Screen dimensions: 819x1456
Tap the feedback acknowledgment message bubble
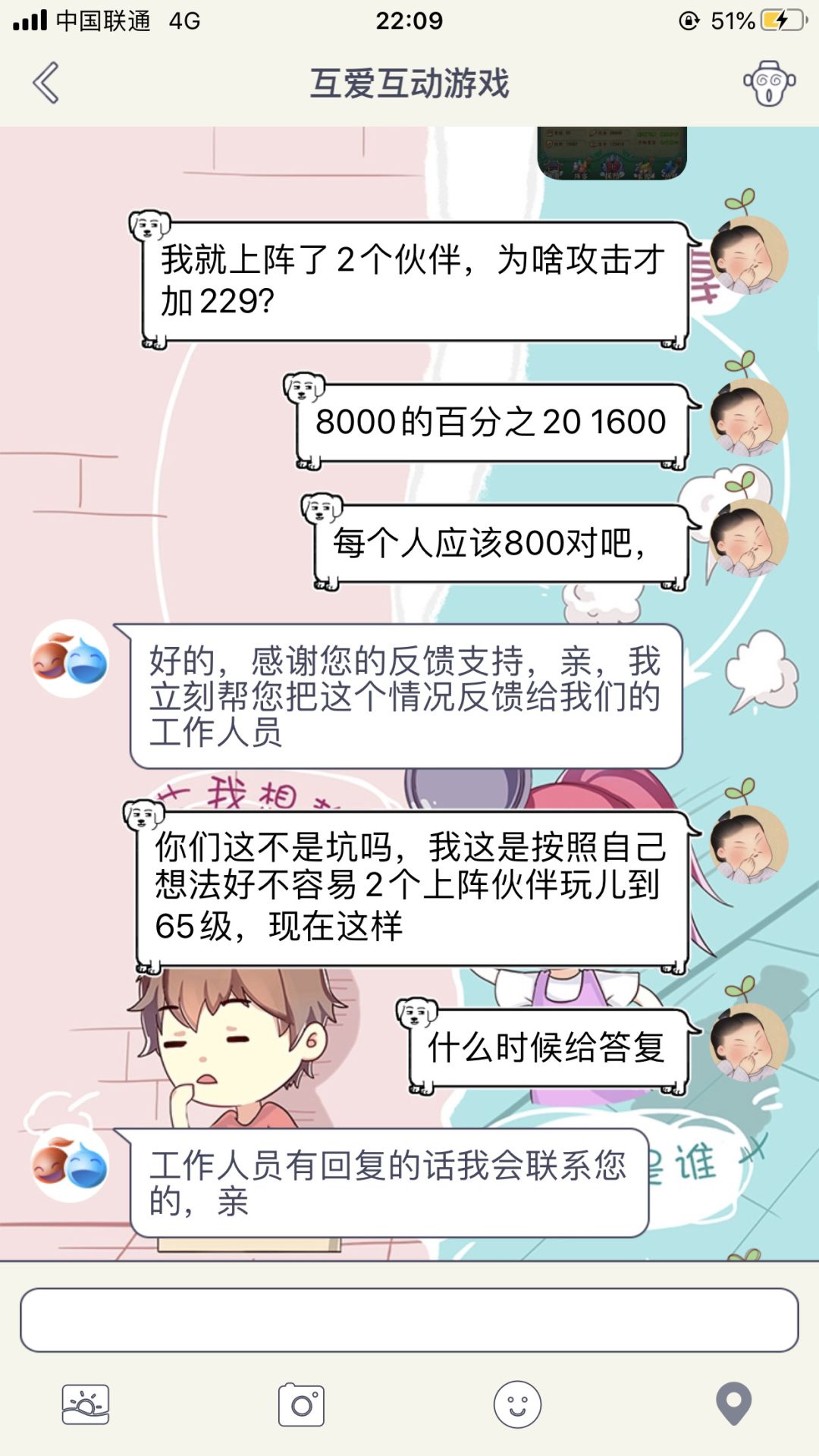point(406,698)
